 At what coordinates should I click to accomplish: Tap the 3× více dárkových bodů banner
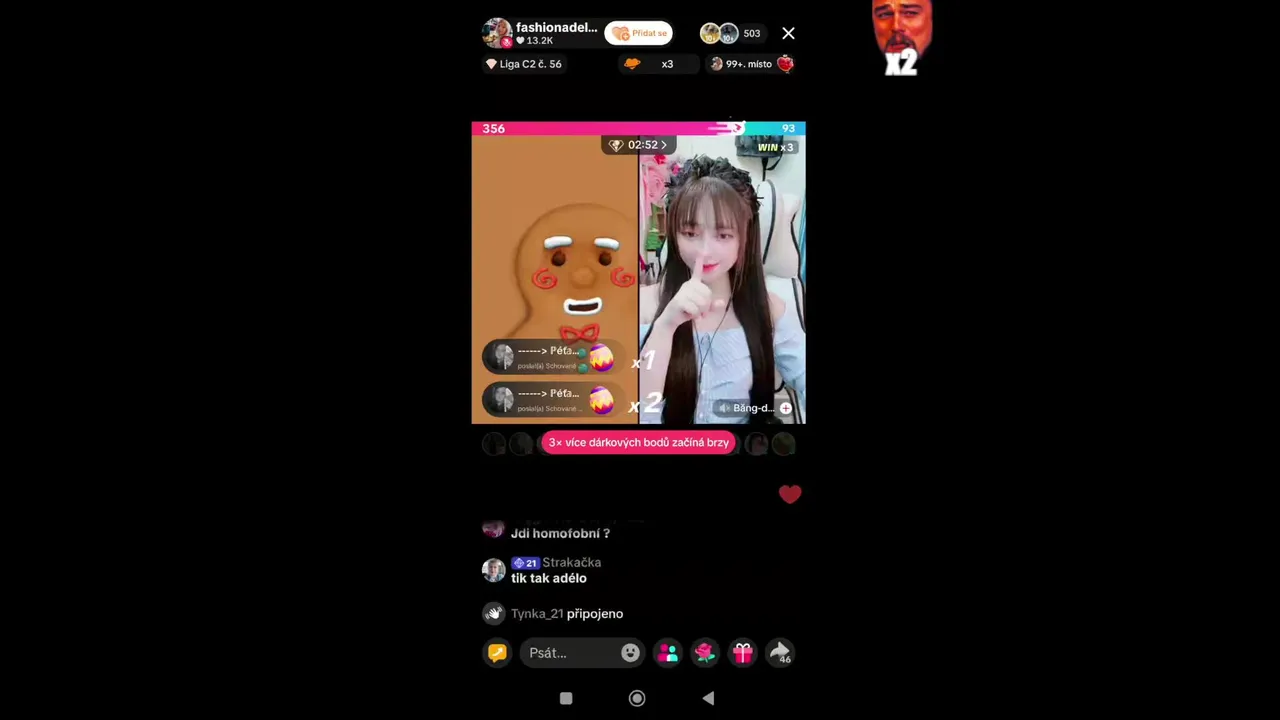638,442
